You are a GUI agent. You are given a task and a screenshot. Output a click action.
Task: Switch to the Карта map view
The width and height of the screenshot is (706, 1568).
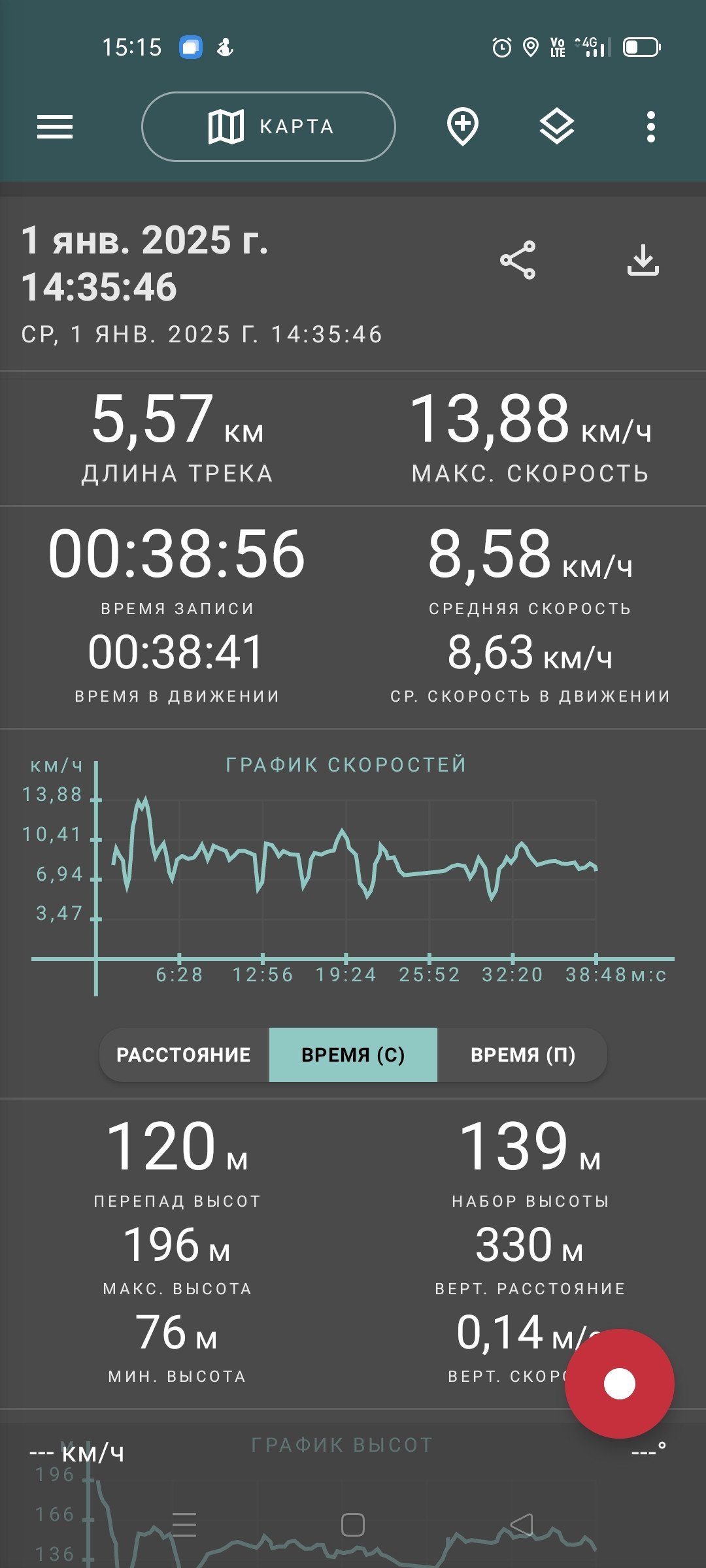pyautogui.click(x=269, y=127)
